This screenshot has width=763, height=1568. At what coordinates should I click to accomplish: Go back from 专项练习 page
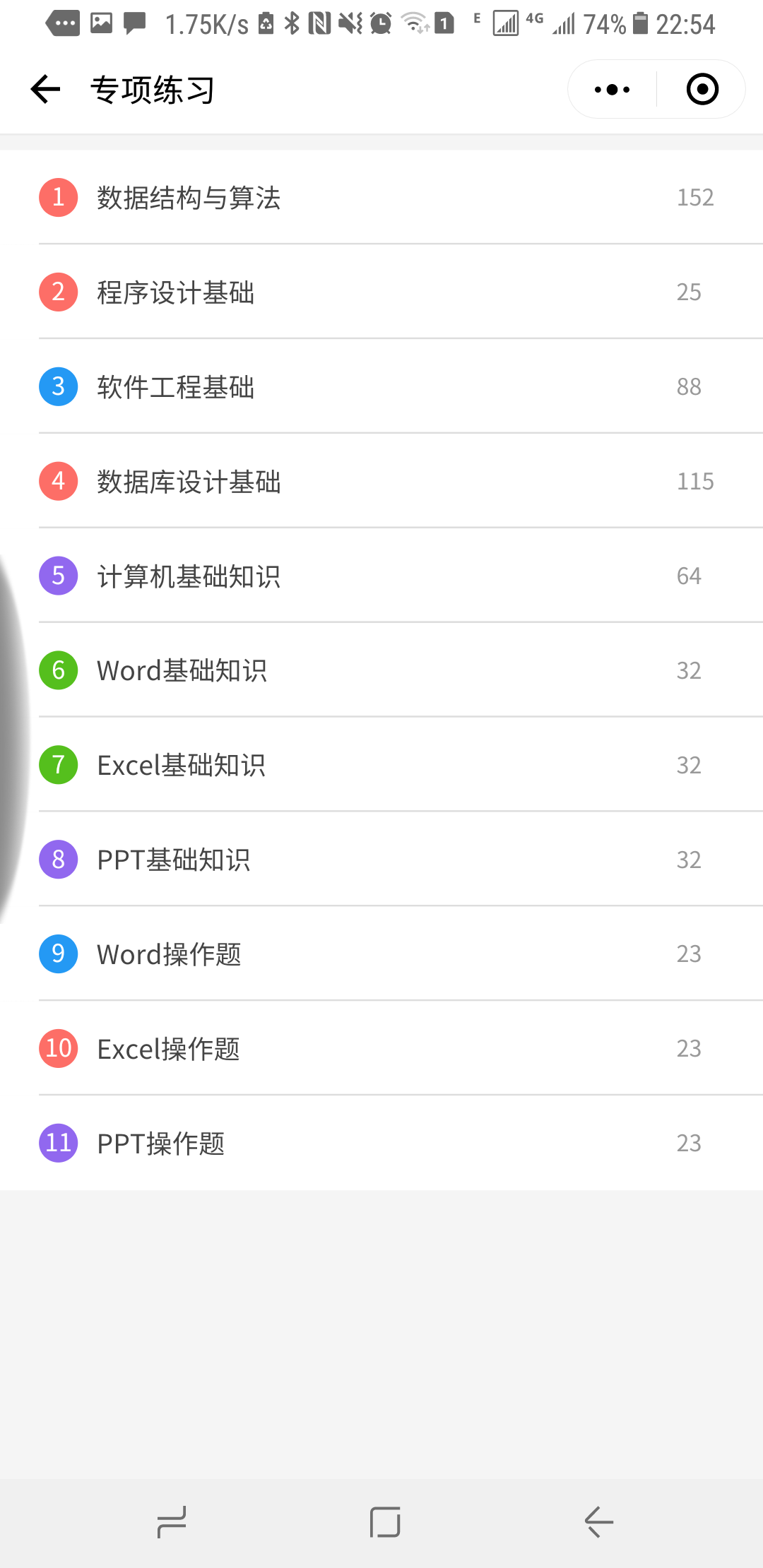46,90
